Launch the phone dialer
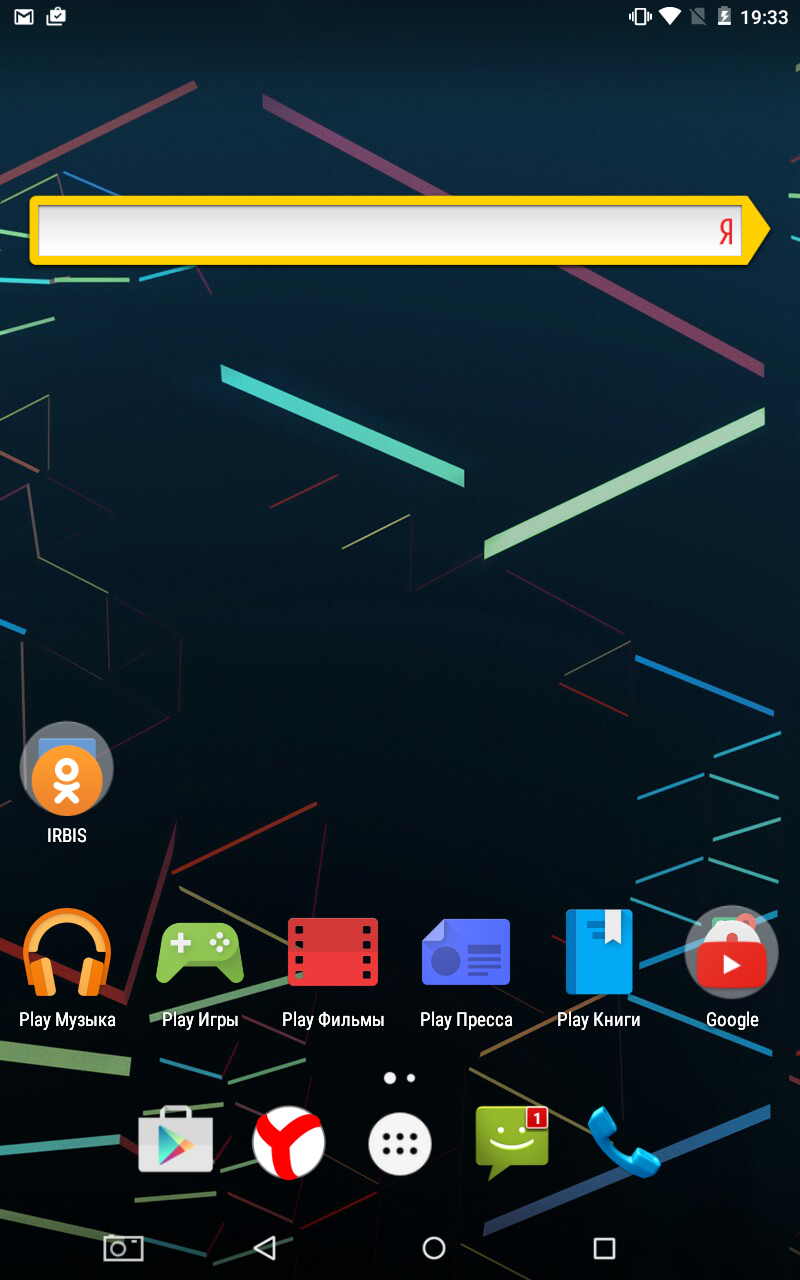Screen dimensions: 800x1280 623,1141
